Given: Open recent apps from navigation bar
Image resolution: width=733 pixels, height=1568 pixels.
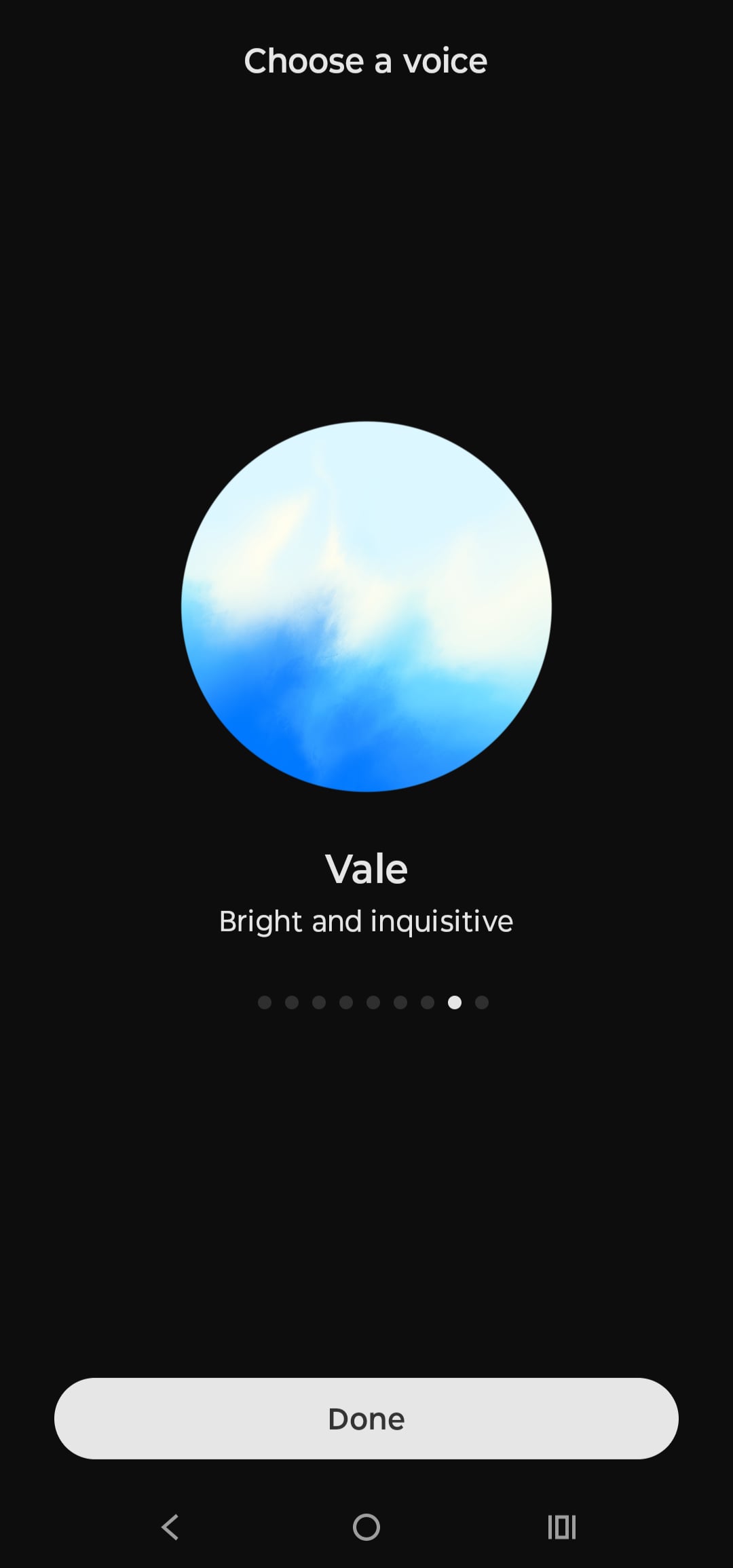Looking at the screenshot, I should click(x=562, y=1527).
